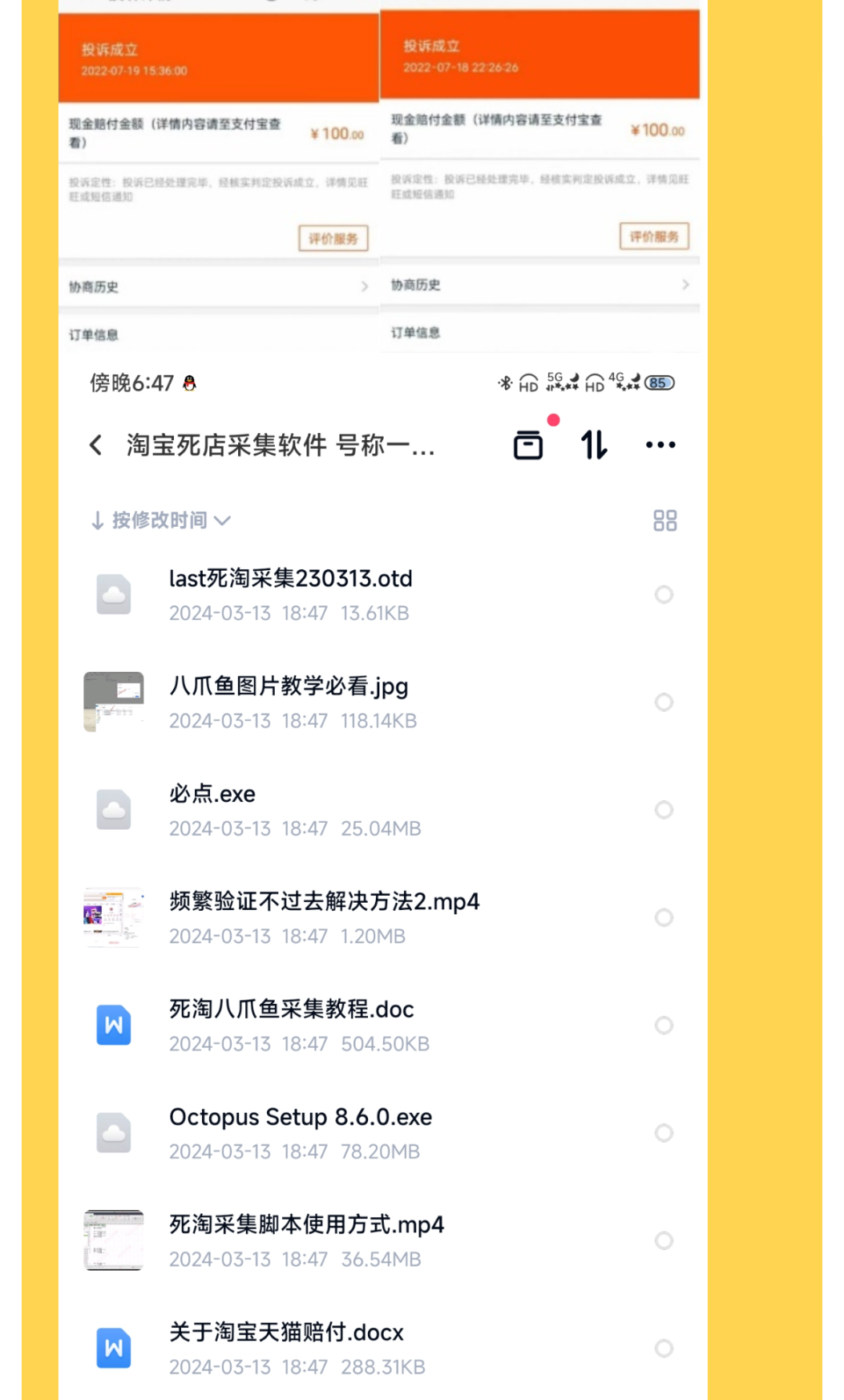Switch to grid view using the grid icon
The image size is (844, 1400).
click(664, 520)
